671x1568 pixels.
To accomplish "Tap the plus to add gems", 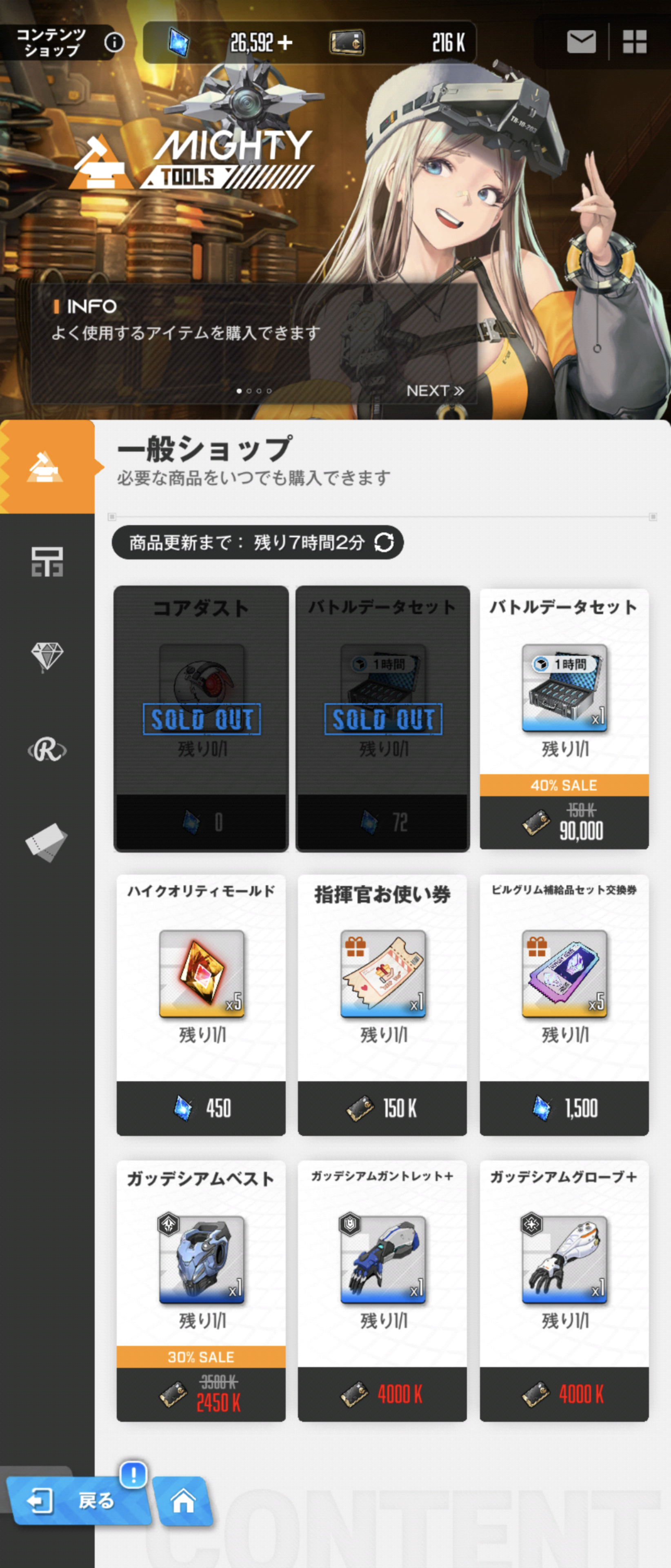I will pos(285,42).
